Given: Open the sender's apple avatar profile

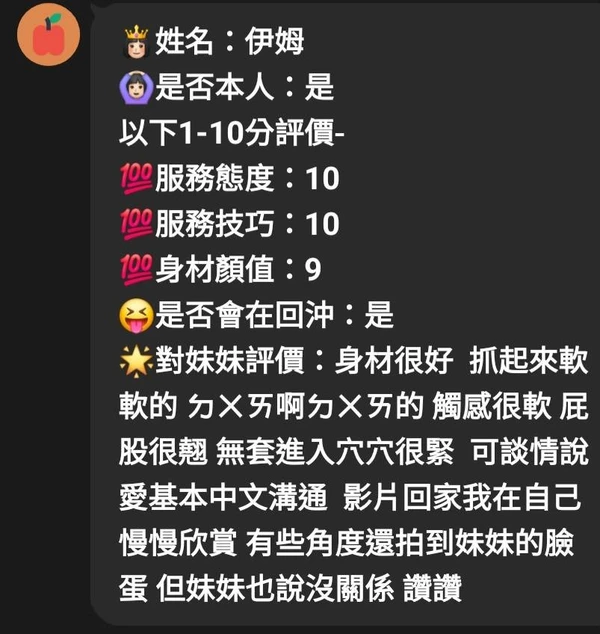Looking at the screenshot, I should (49, 35).
